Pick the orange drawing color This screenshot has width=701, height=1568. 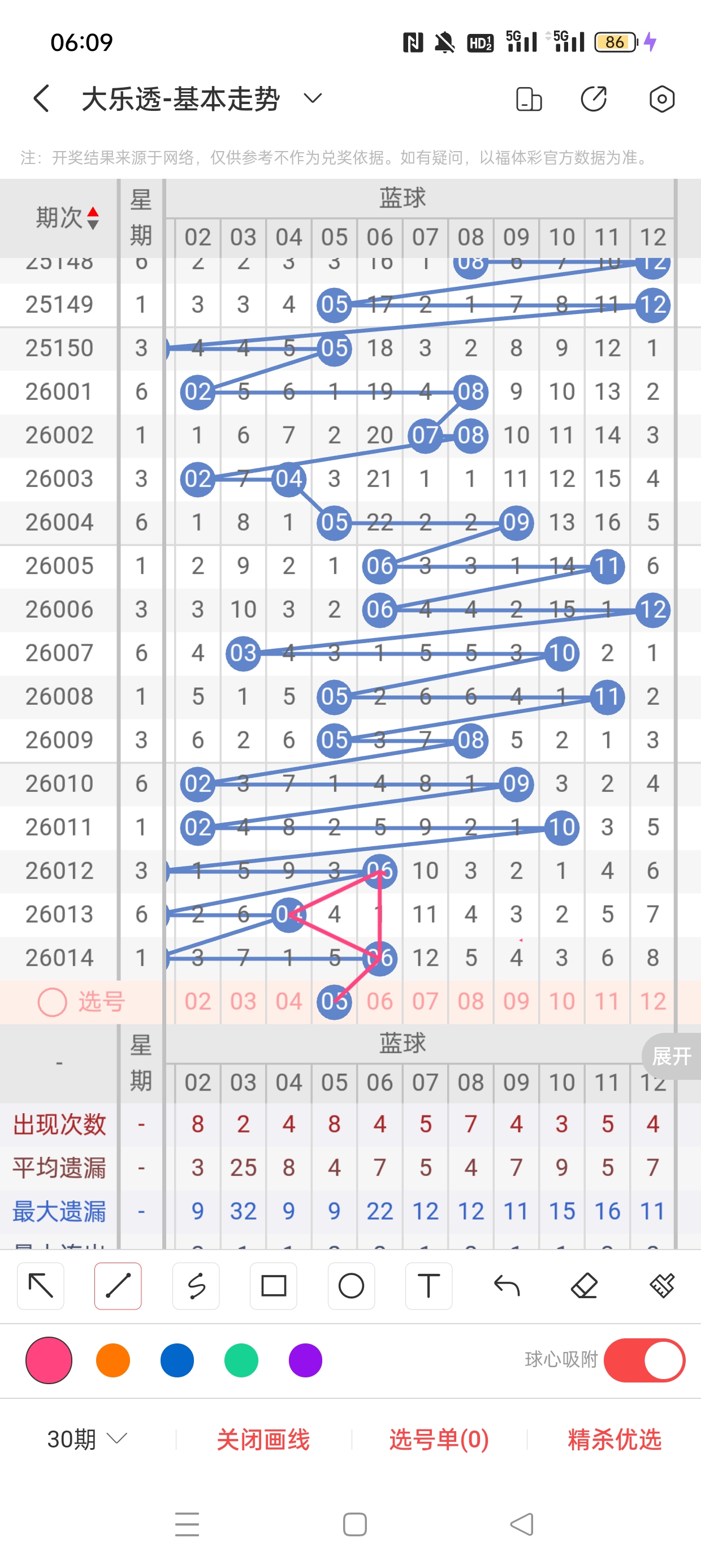click(x=113, y=1360)
